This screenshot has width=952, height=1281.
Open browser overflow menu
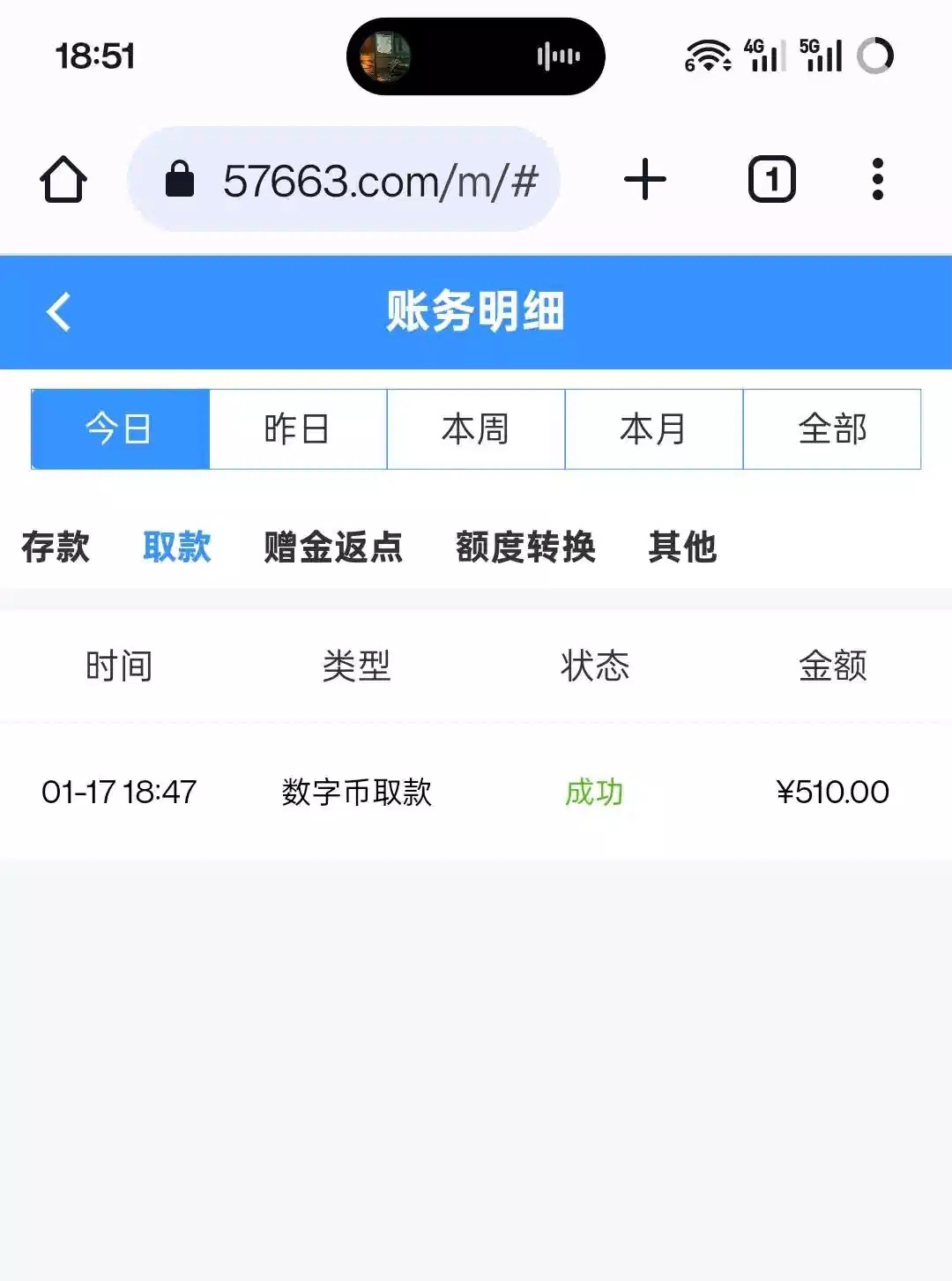coord(877,180)
